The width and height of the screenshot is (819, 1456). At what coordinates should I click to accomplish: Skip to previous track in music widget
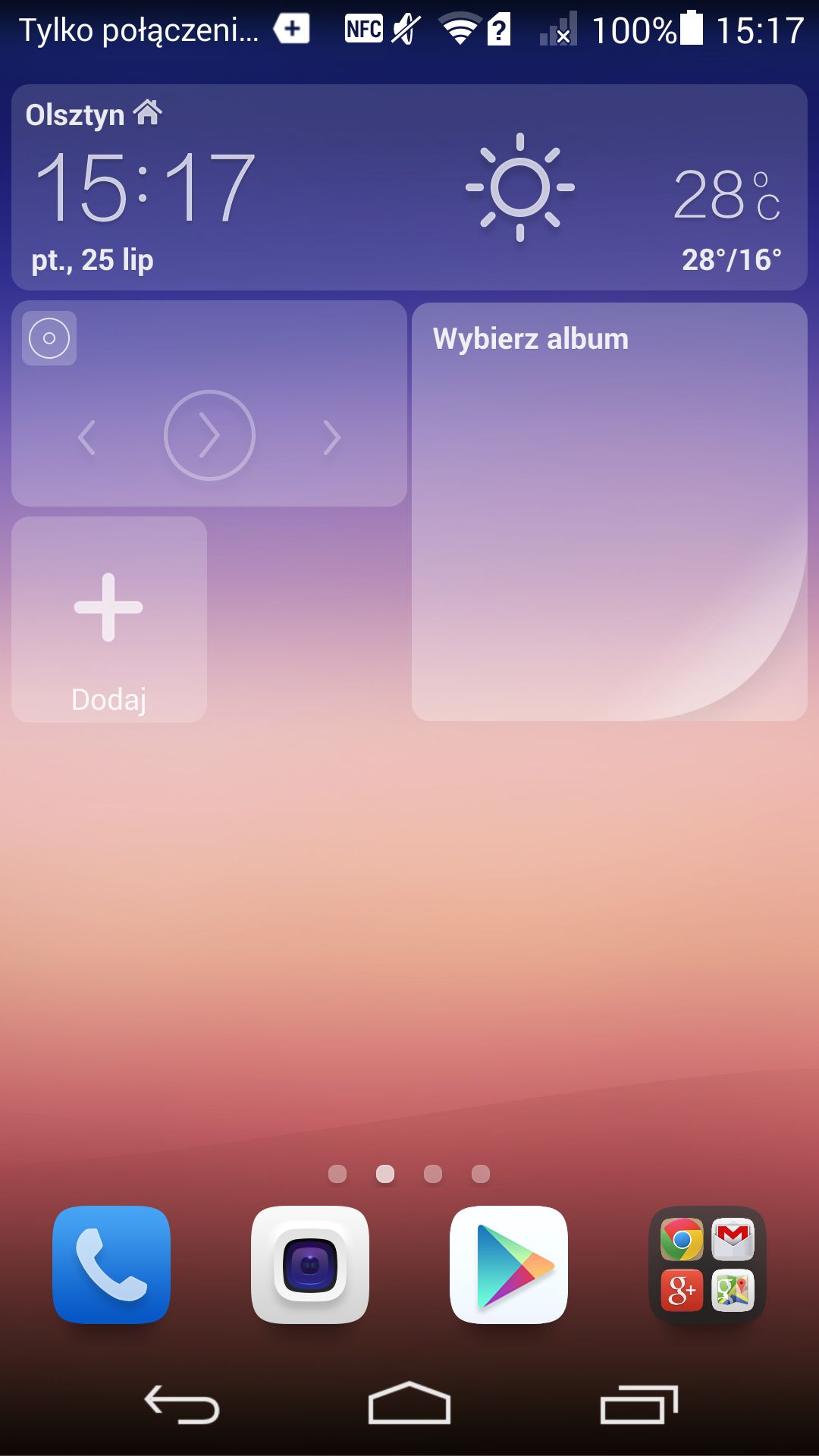point(86,438)
